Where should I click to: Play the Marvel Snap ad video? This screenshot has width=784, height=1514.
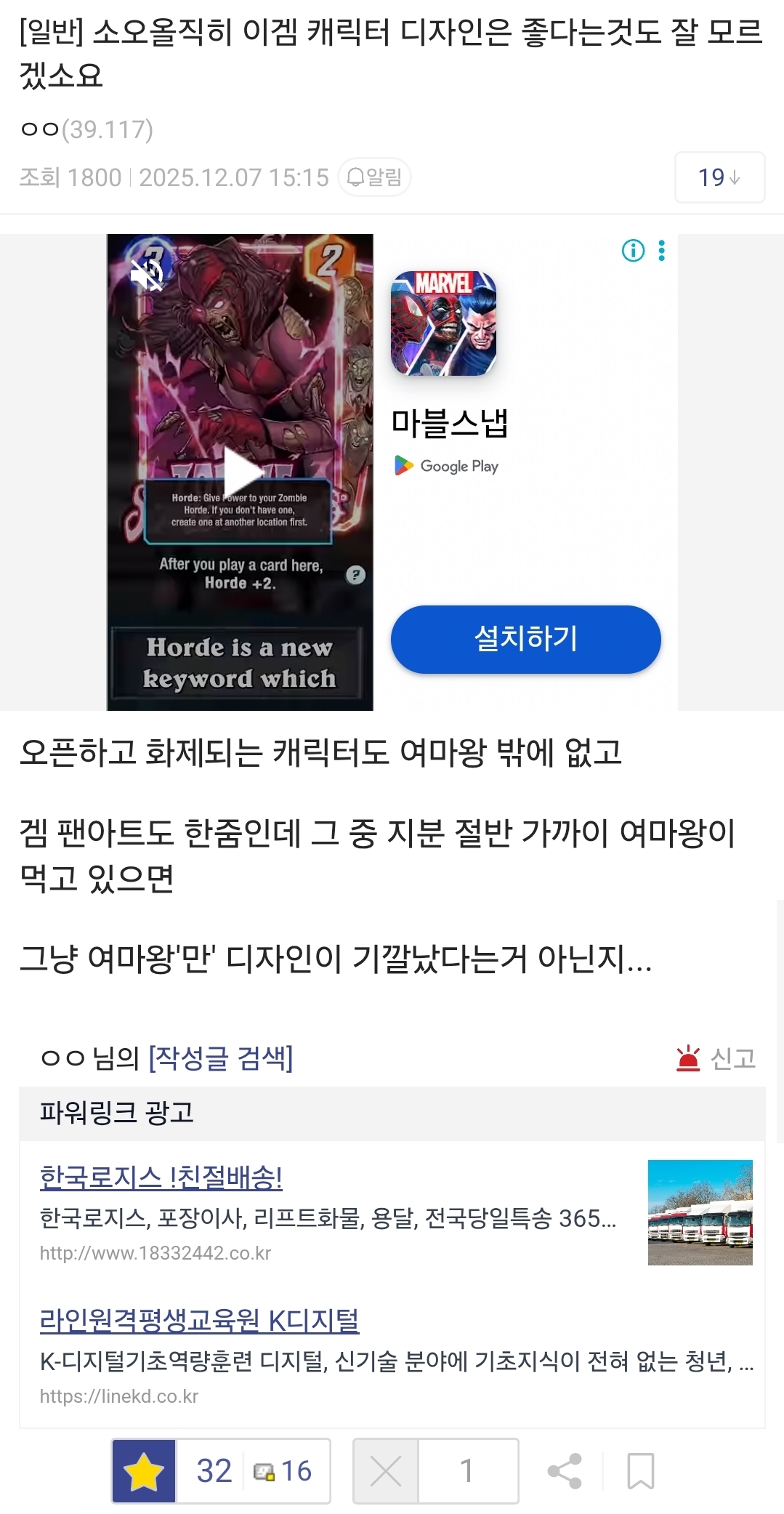(x=241, y=472)
